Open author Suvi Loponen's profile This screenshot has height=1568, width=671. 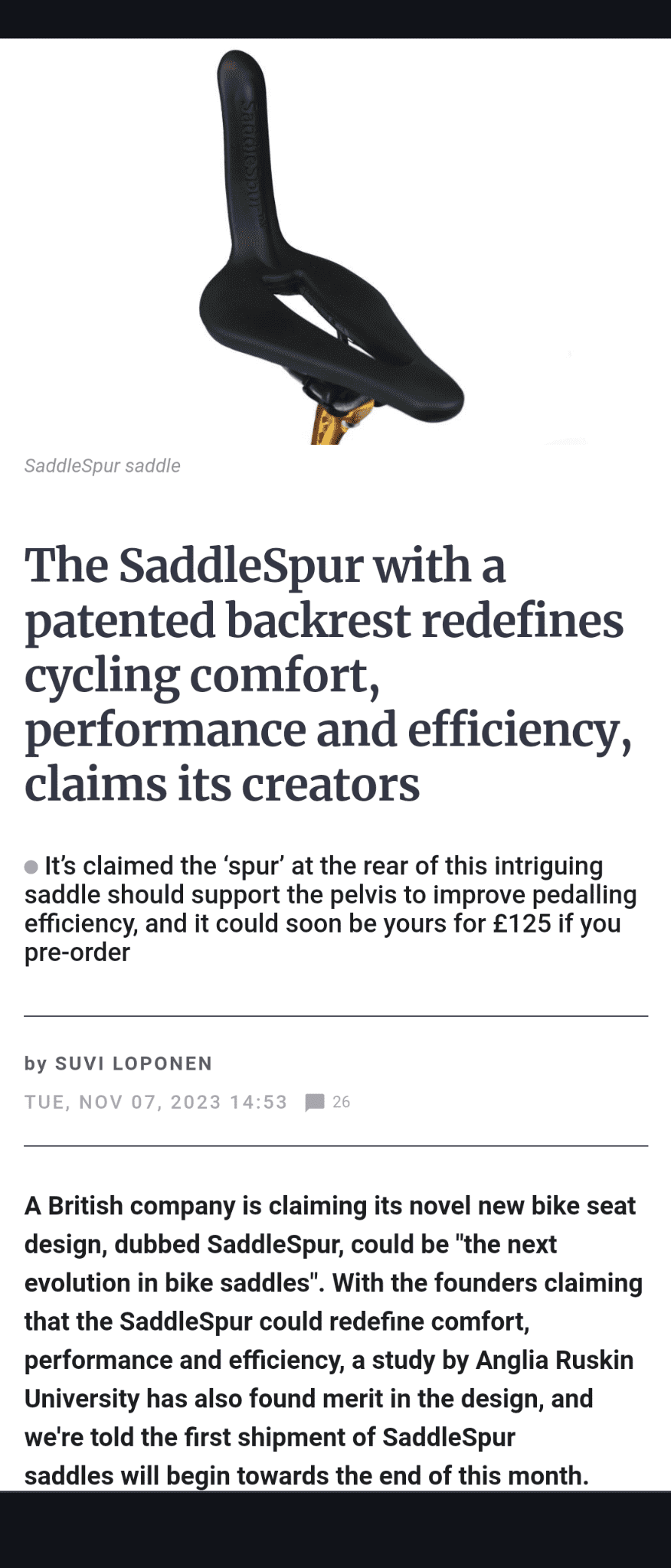[133, 1063]
